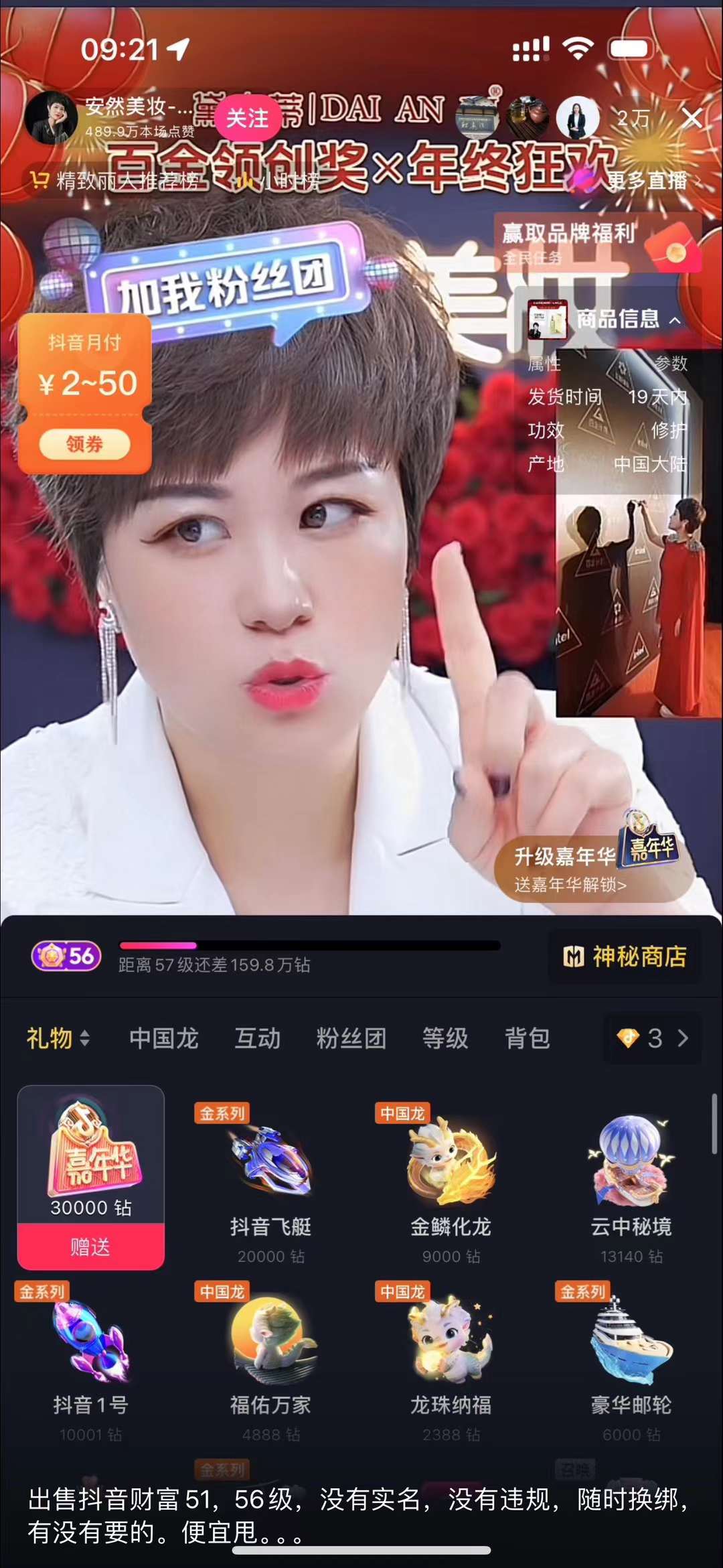
Task: Open the 背包 tab
Action: tap(528, 1038)
